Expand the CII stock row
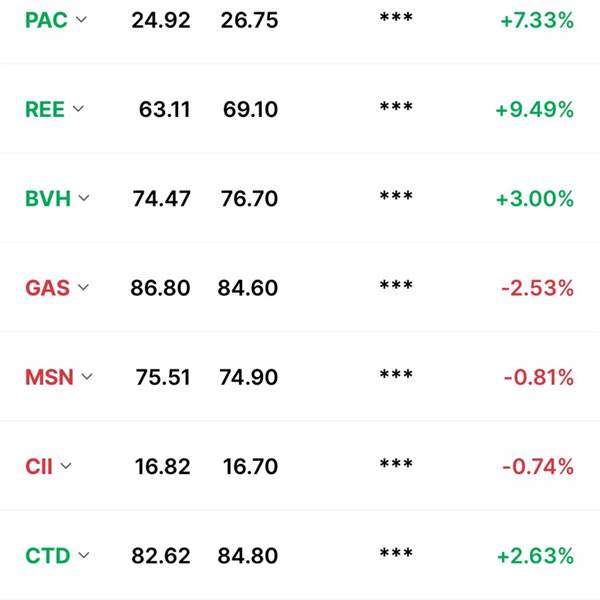The width and height of the screenshot is (600, 600). pos(66,466)
